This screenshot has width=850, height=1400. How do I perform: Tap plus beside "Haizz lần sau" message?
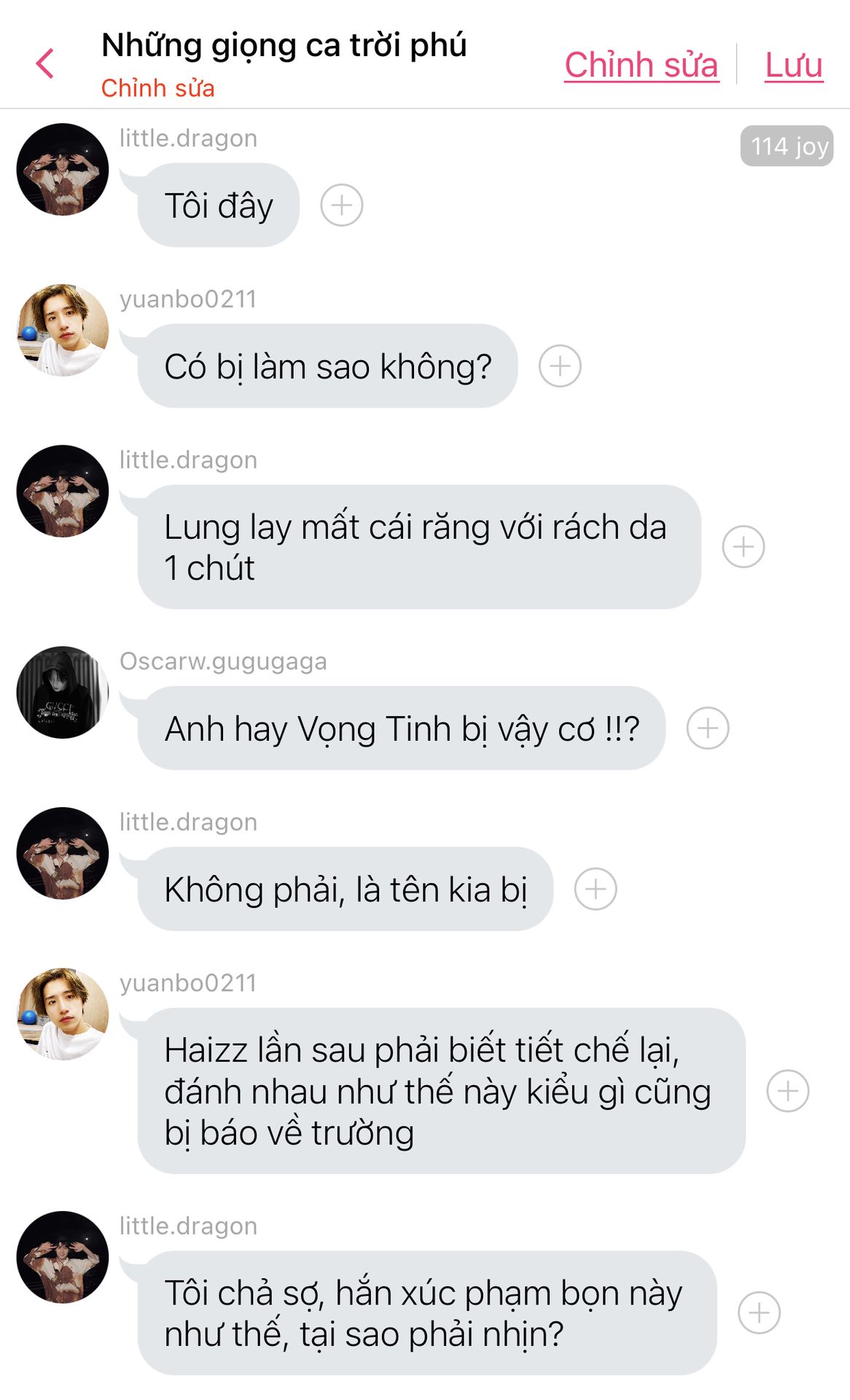(787, 1091)
